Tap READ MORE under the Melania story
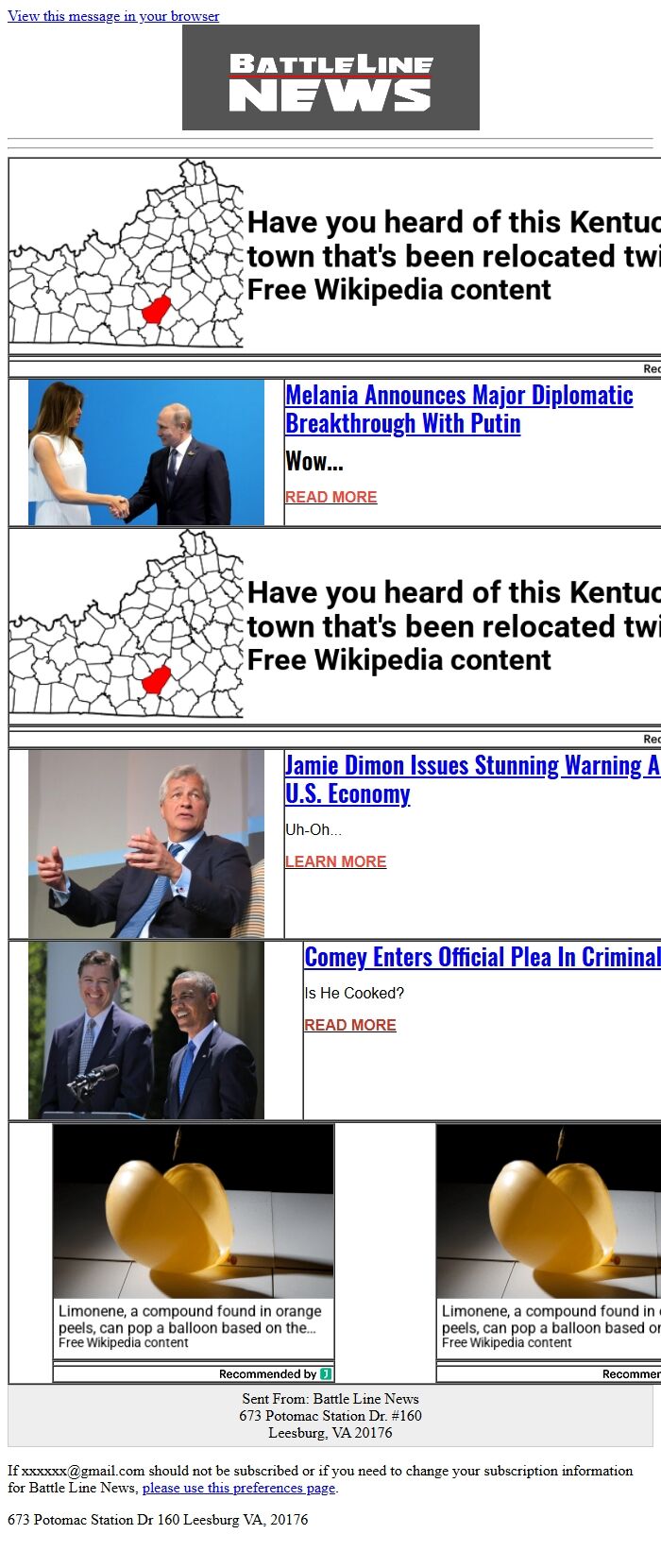 click(x=331, y=497)
